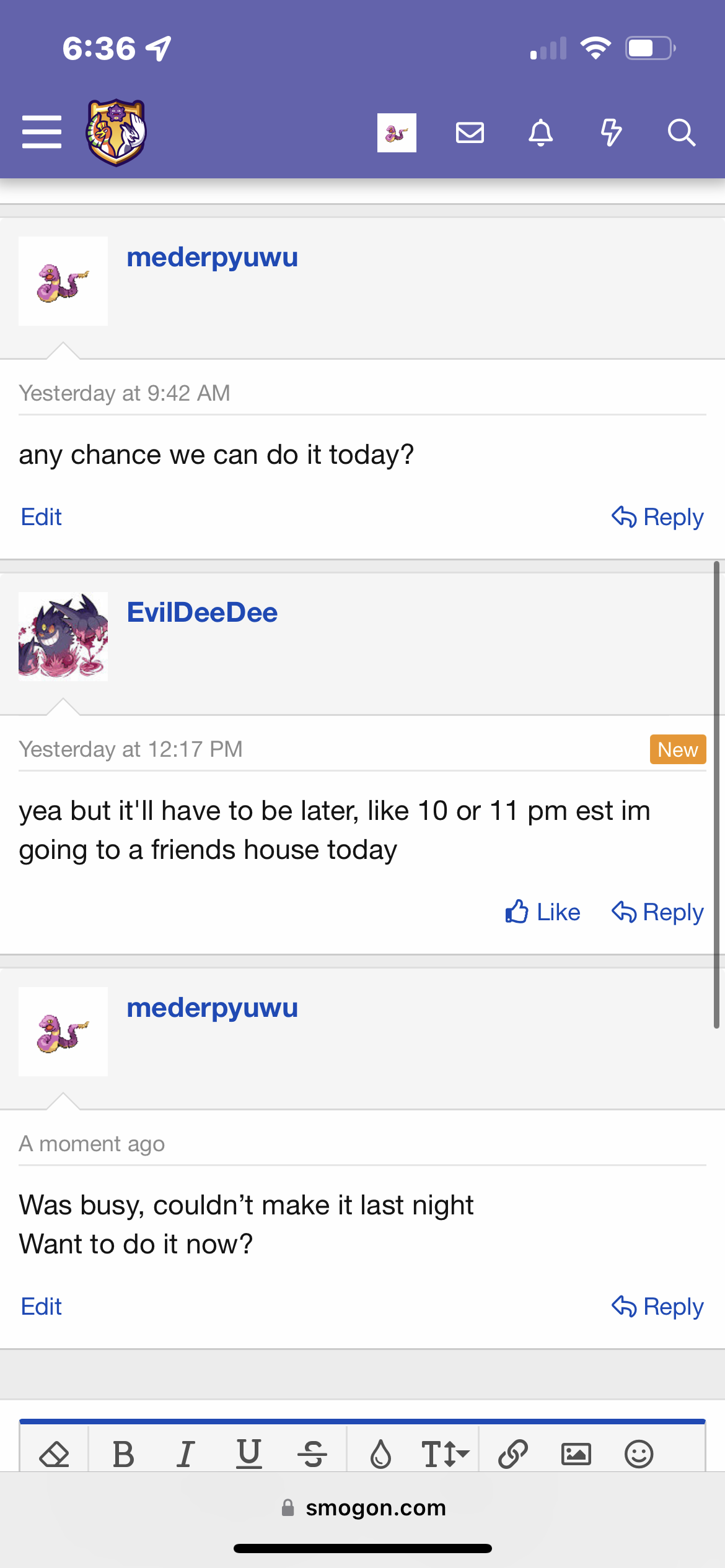Open the conversations envelope inbox
Screen dimensions: 725x1568
coord(470,133)
